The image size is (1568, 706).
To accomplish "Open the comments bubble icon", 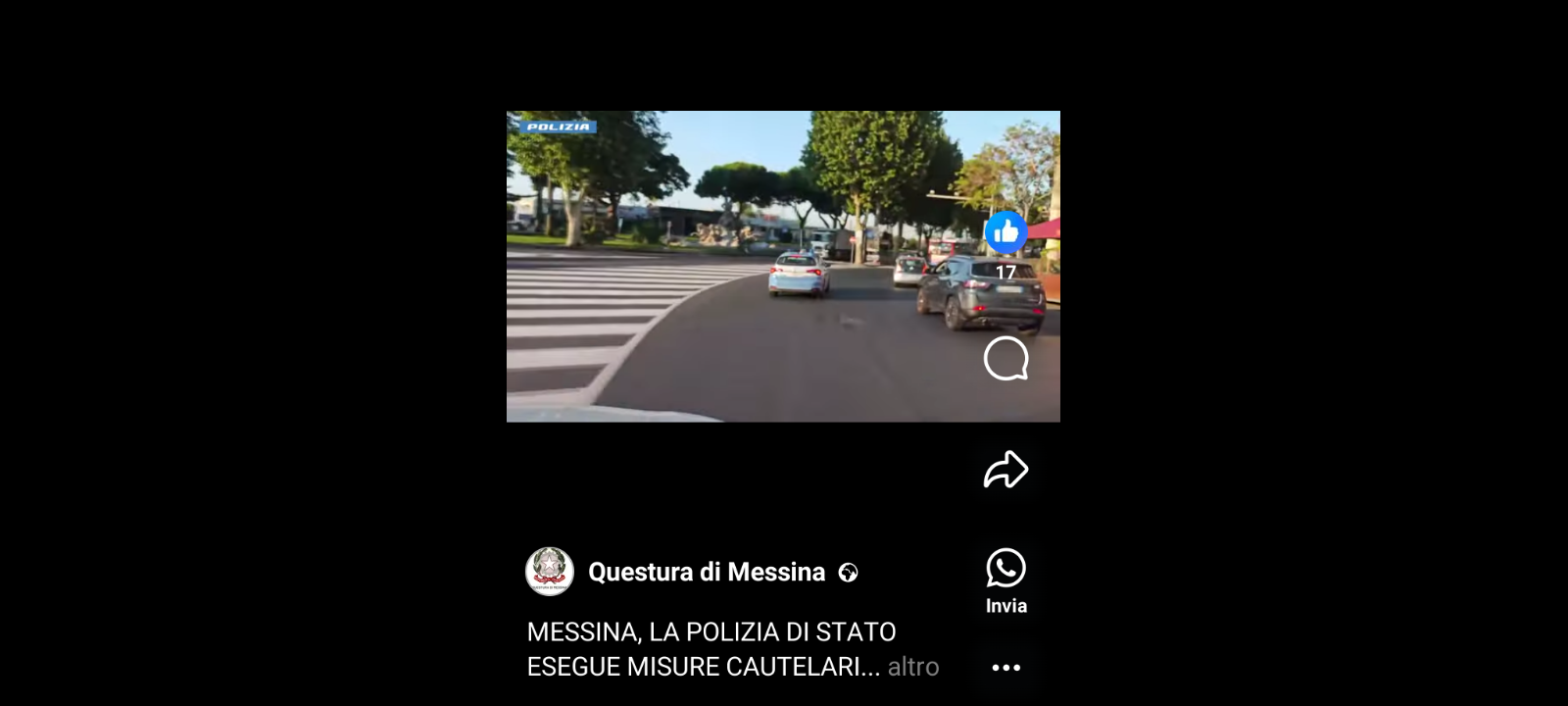I will pos(1005,359).
